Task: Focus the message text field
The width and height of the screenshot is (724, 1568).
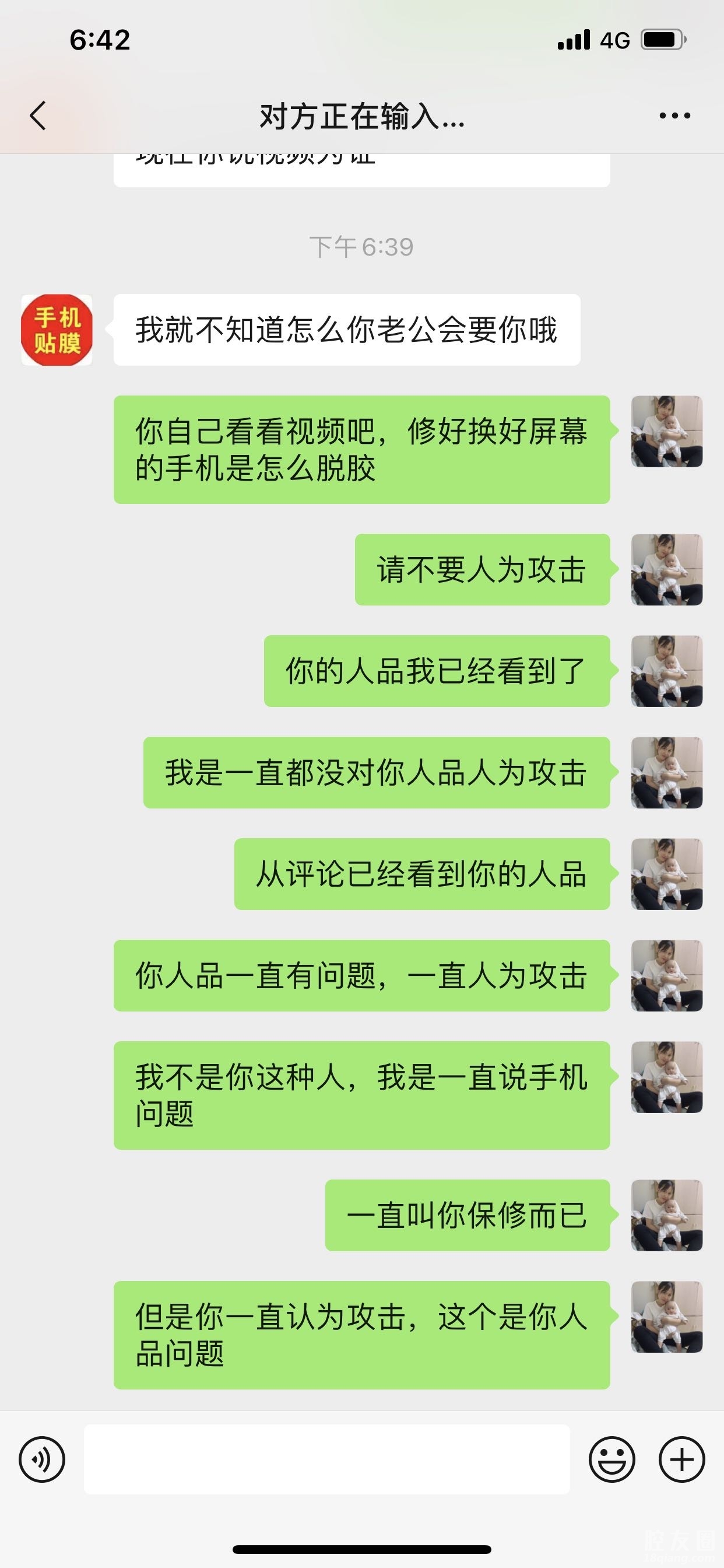Action: tap(326, 1459)
